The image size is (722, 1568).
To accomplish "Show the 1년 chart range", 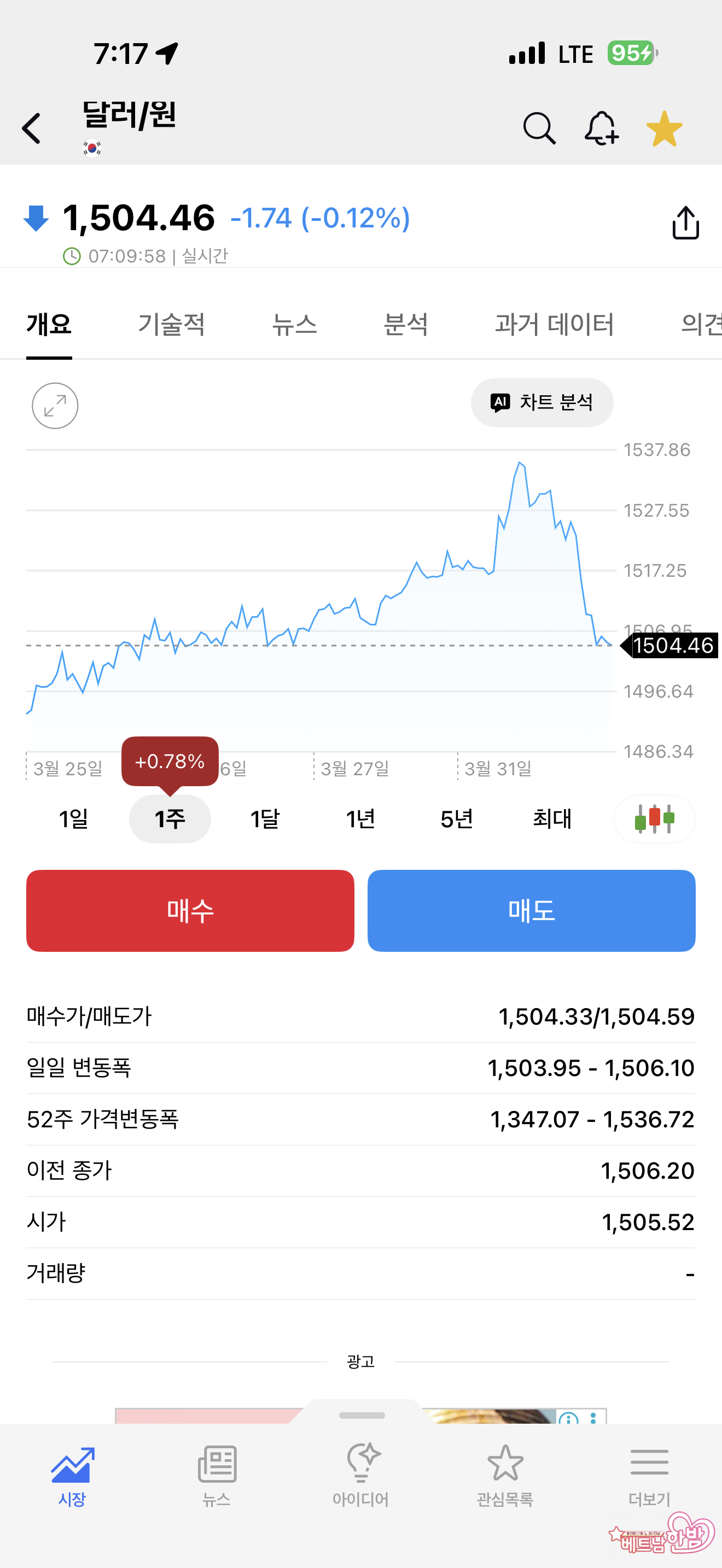I will (x=360, y=818).
